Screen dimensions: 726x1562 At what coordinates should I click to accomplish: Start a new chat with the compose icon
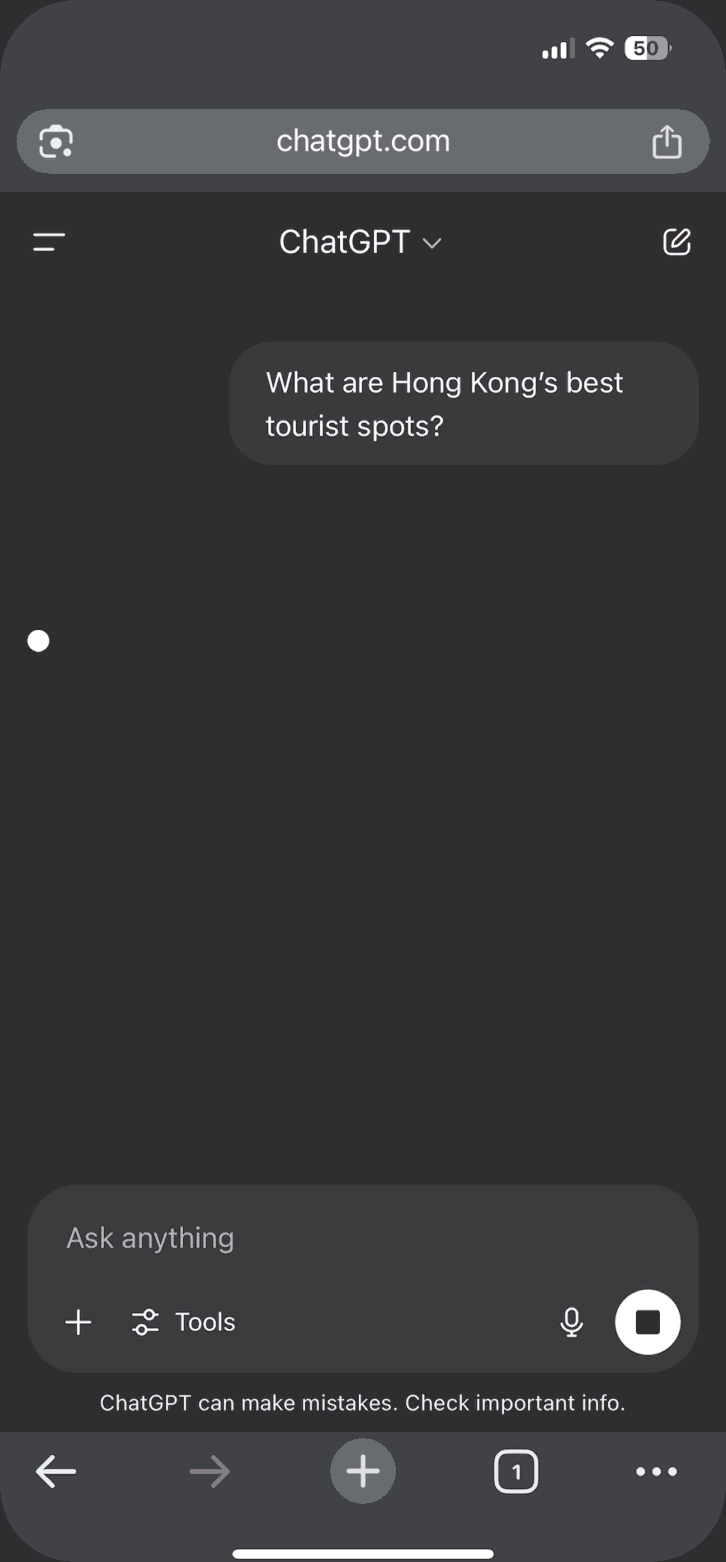pyautogui.click(x=677, y=242)
